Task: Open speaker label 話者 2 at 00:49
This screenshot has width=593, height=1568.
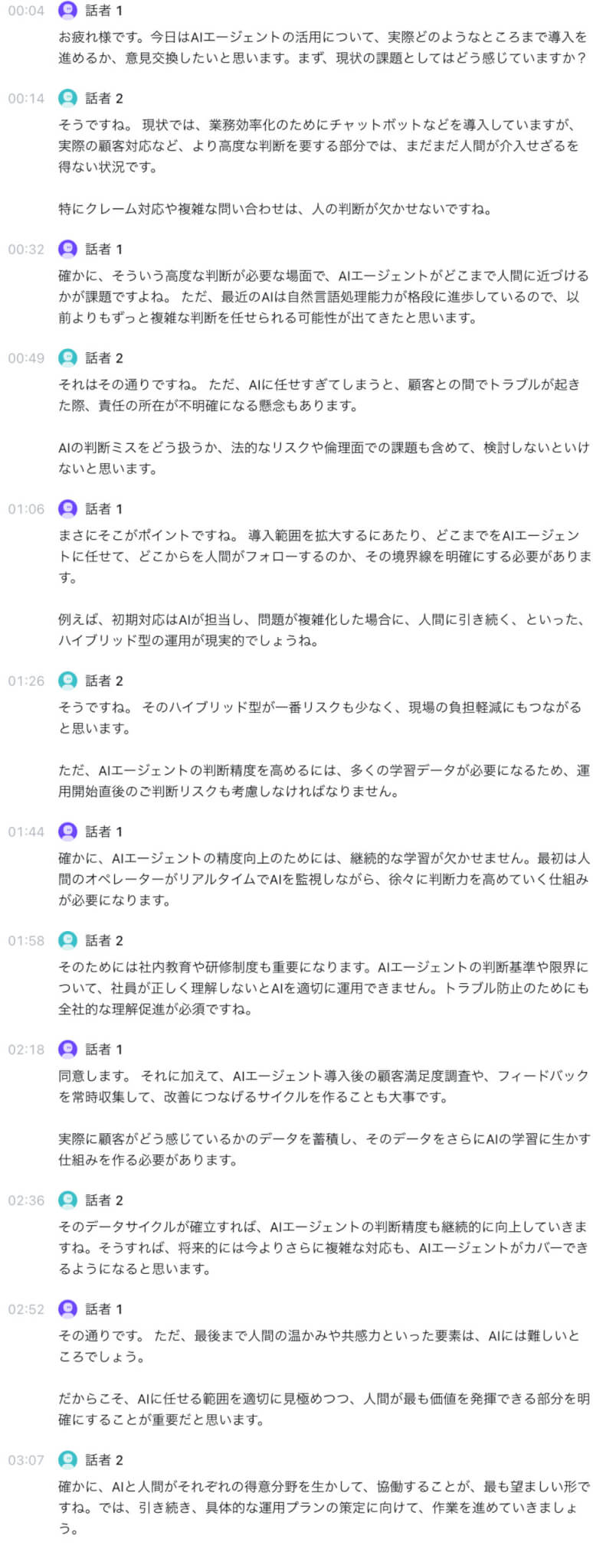Action: pyautogui.click(x=103, y=358)
